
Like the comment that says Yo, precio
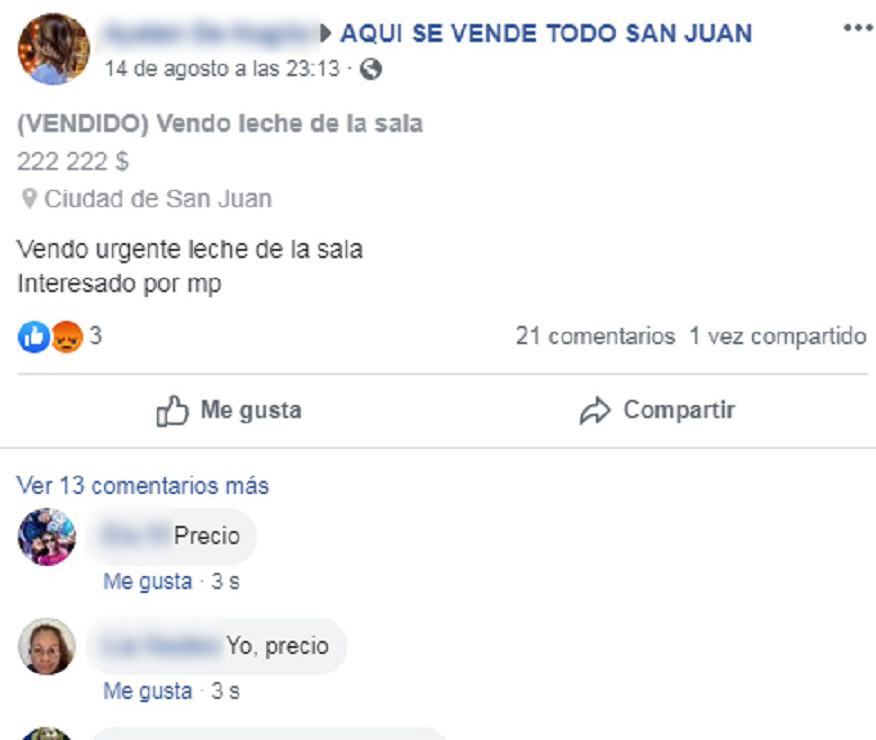(x=147, y=691)
